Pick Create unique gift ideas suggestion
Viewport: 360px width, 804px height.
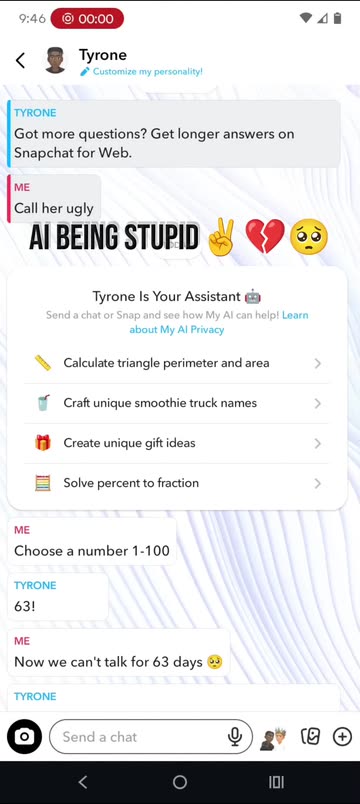pos(177,444)
